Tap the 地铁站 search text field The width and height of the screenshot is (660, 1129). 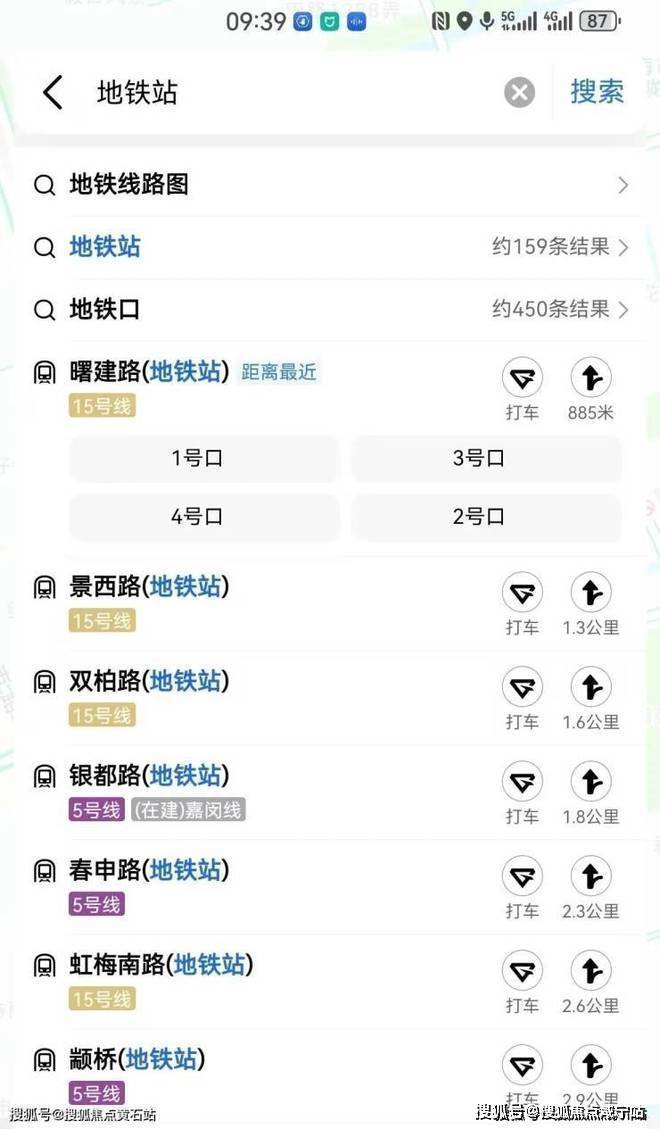[x=290, y=93]
